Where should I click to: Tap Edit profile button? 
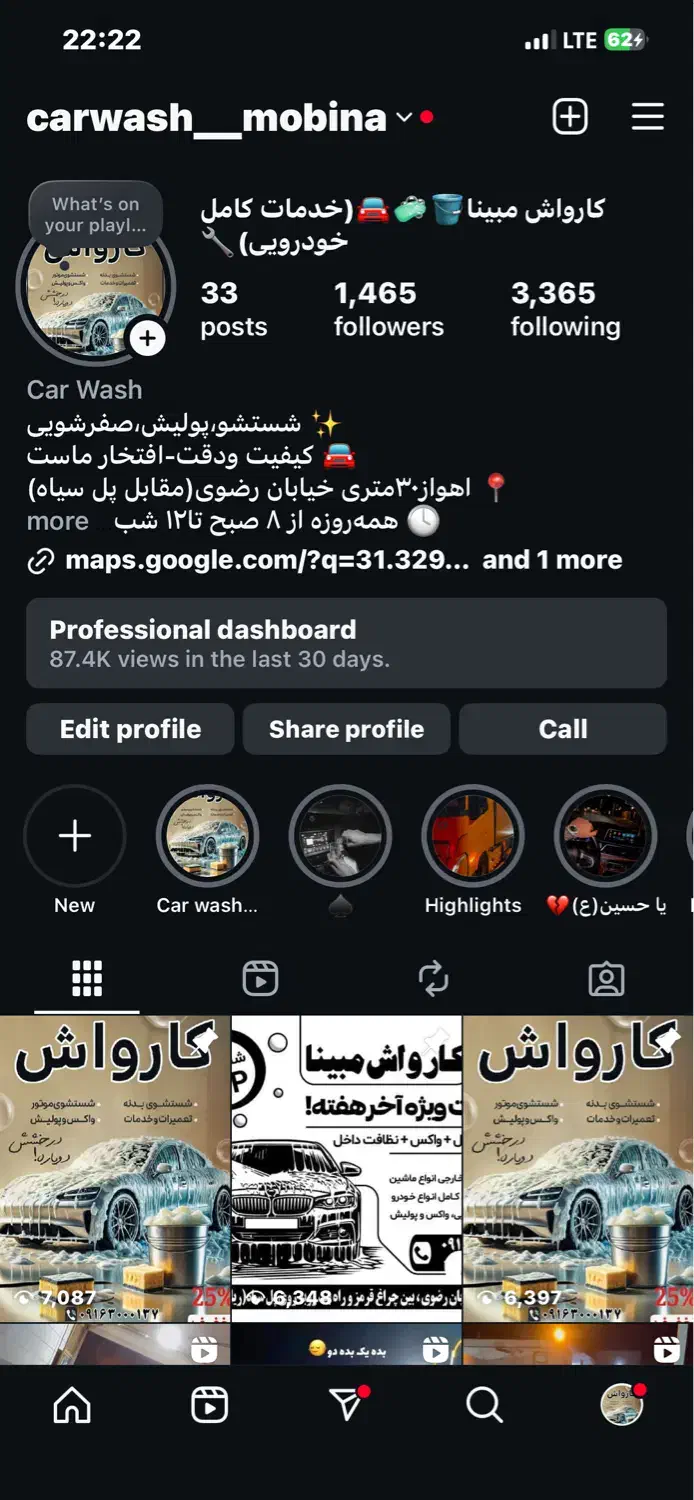click(x=130, y=729)
